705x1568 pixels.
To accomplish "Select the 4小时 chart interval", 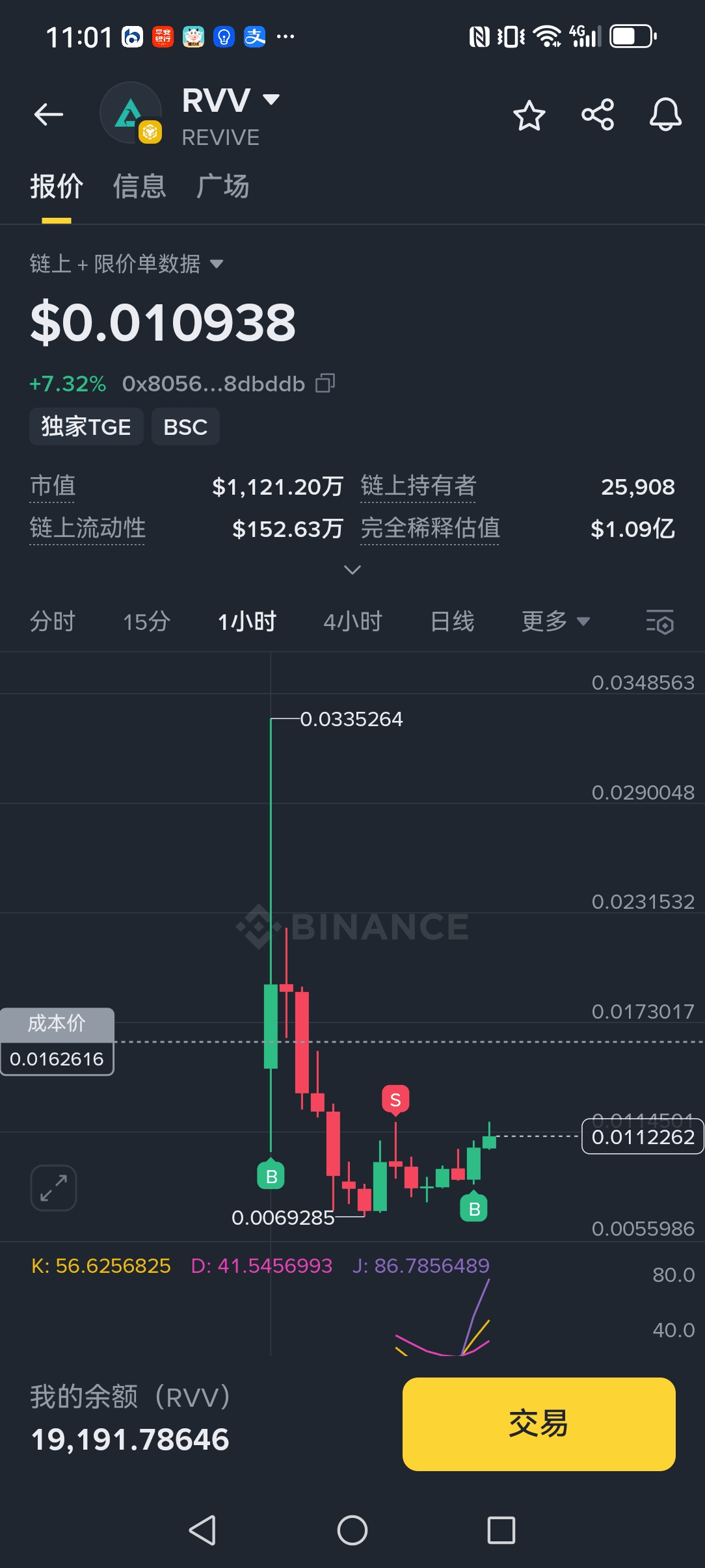I will click(352, 621).
